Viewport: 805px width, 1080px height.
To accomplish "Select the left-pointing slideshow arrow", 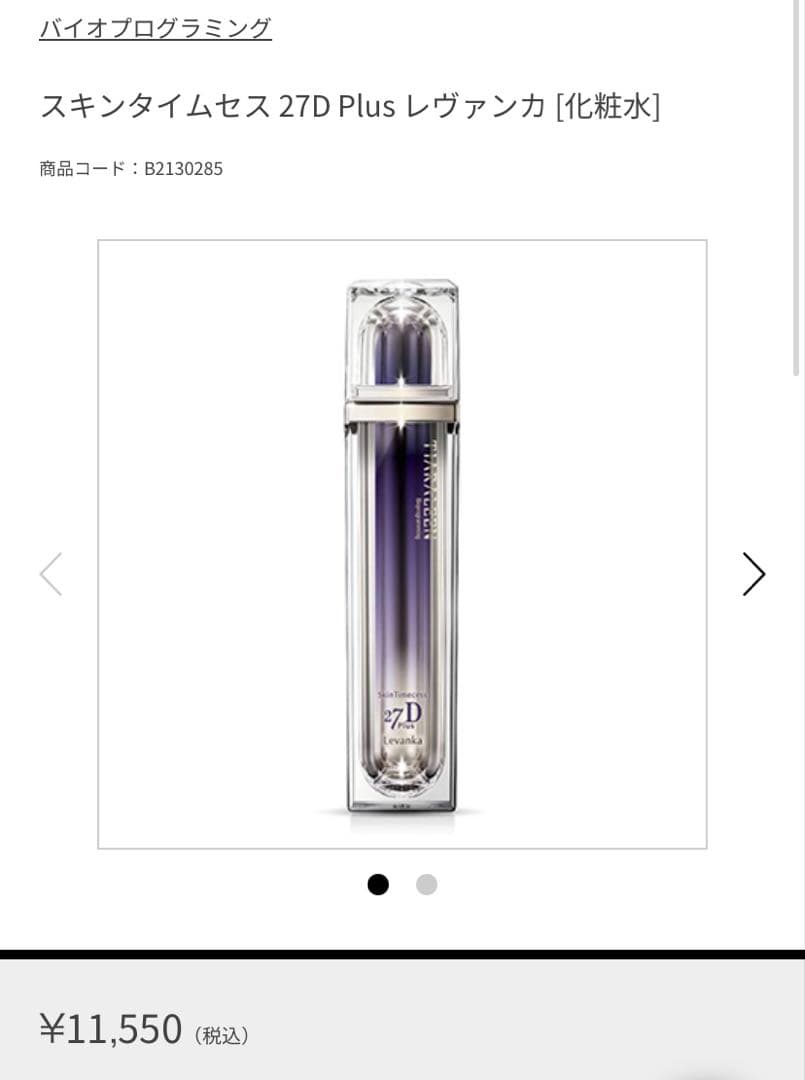I will pos(51,574).
